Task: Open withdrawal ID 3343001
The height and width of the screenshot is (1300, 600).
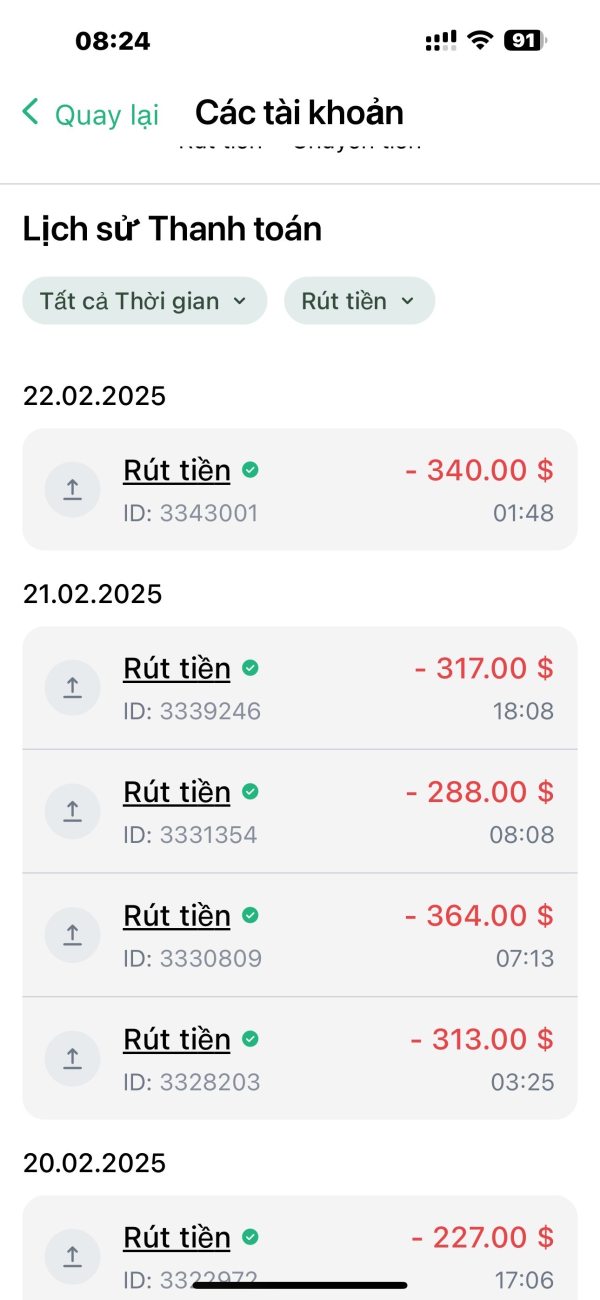Action: pos(177,470)
